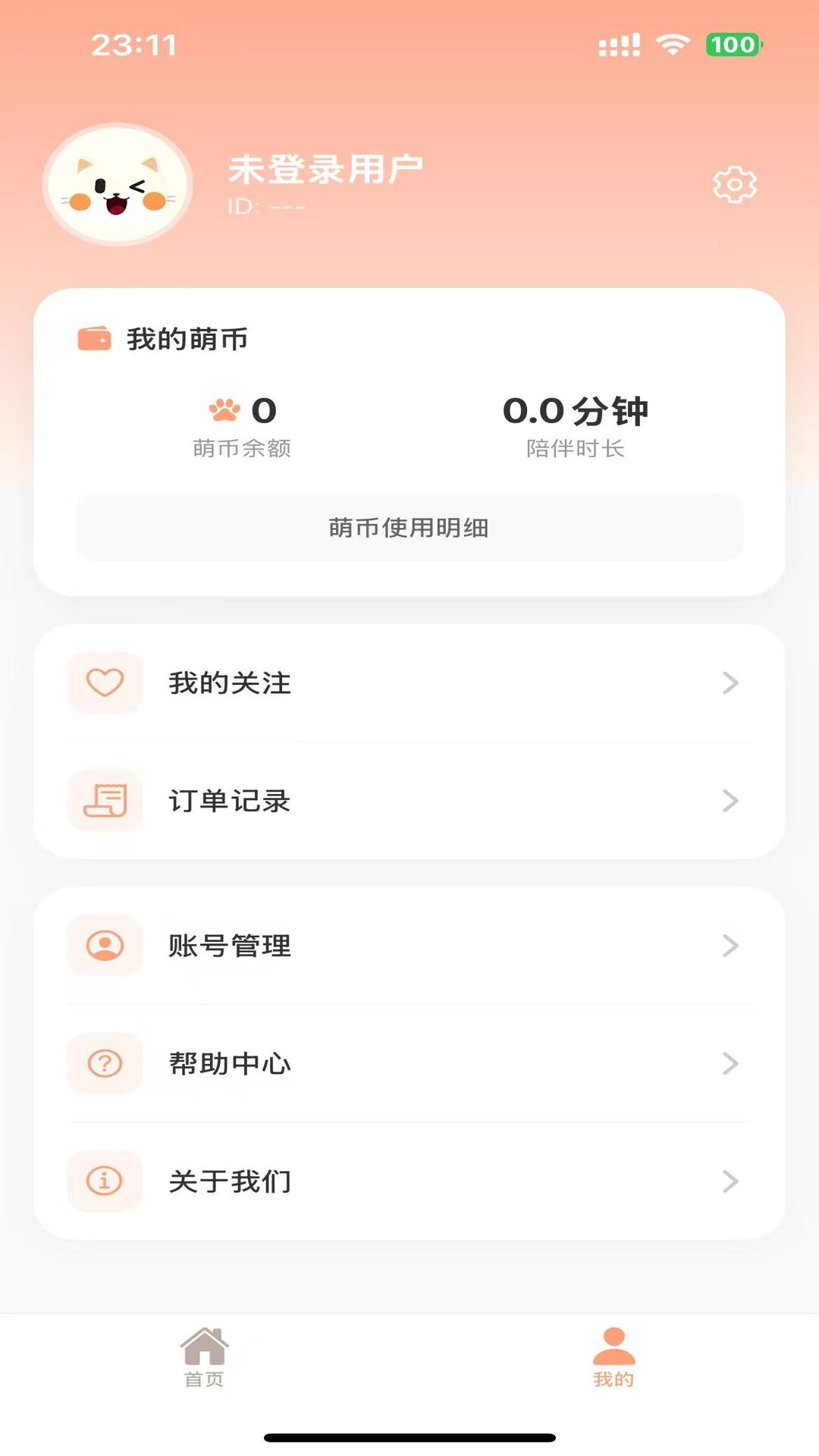Click the wallet icon beside 我的萌币

tap(93, 339)
